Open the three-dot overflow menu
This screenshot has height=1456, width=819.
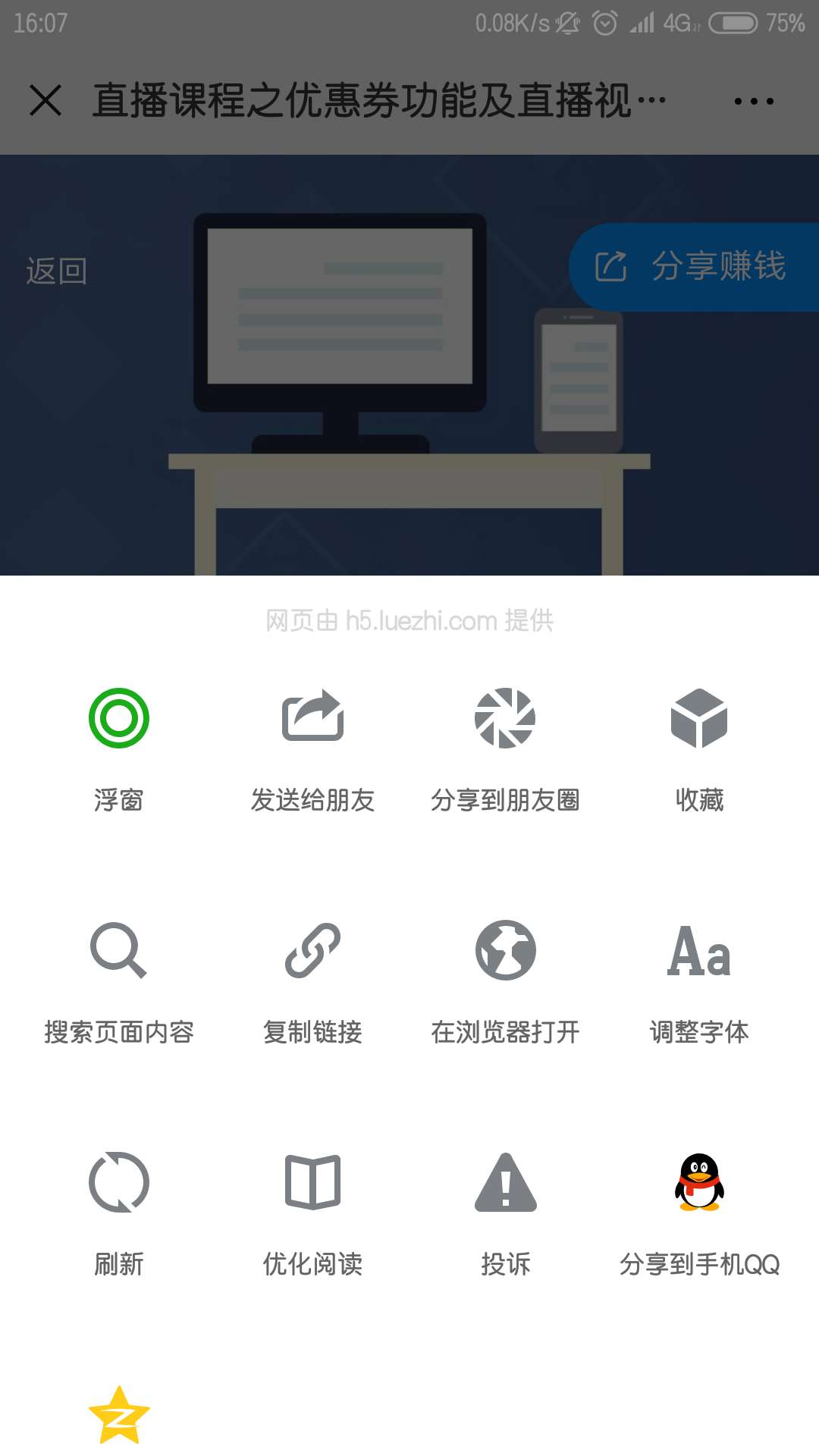pos(754,101)
